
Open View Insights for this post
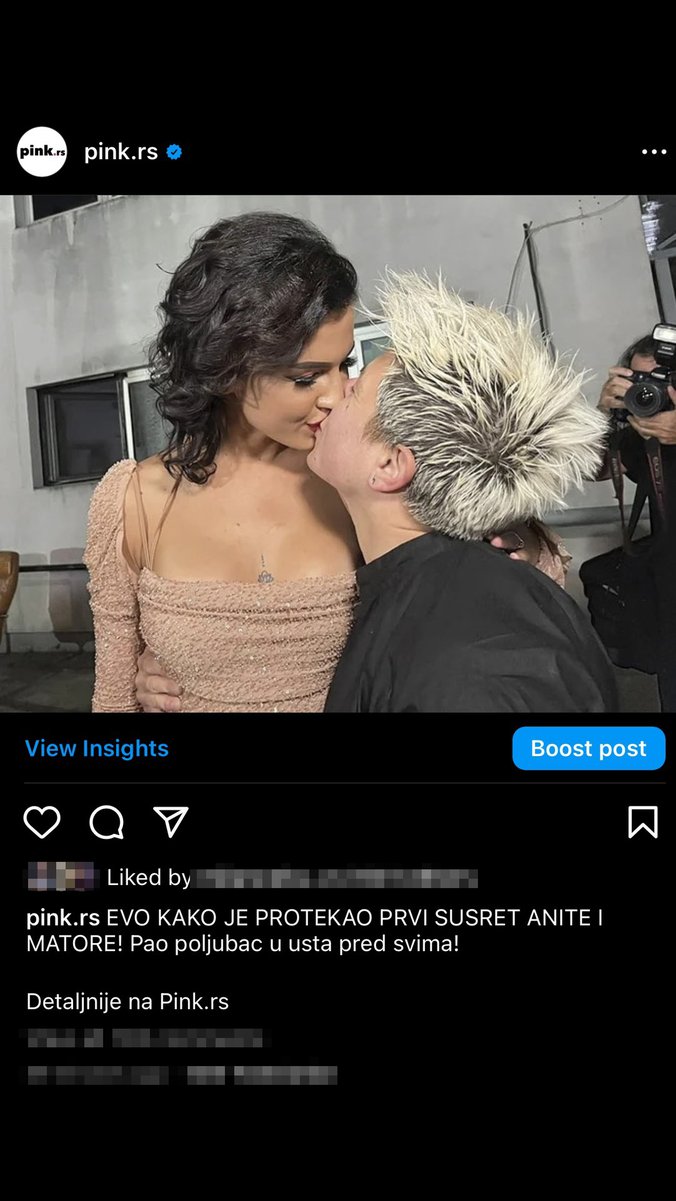[97, 748]
